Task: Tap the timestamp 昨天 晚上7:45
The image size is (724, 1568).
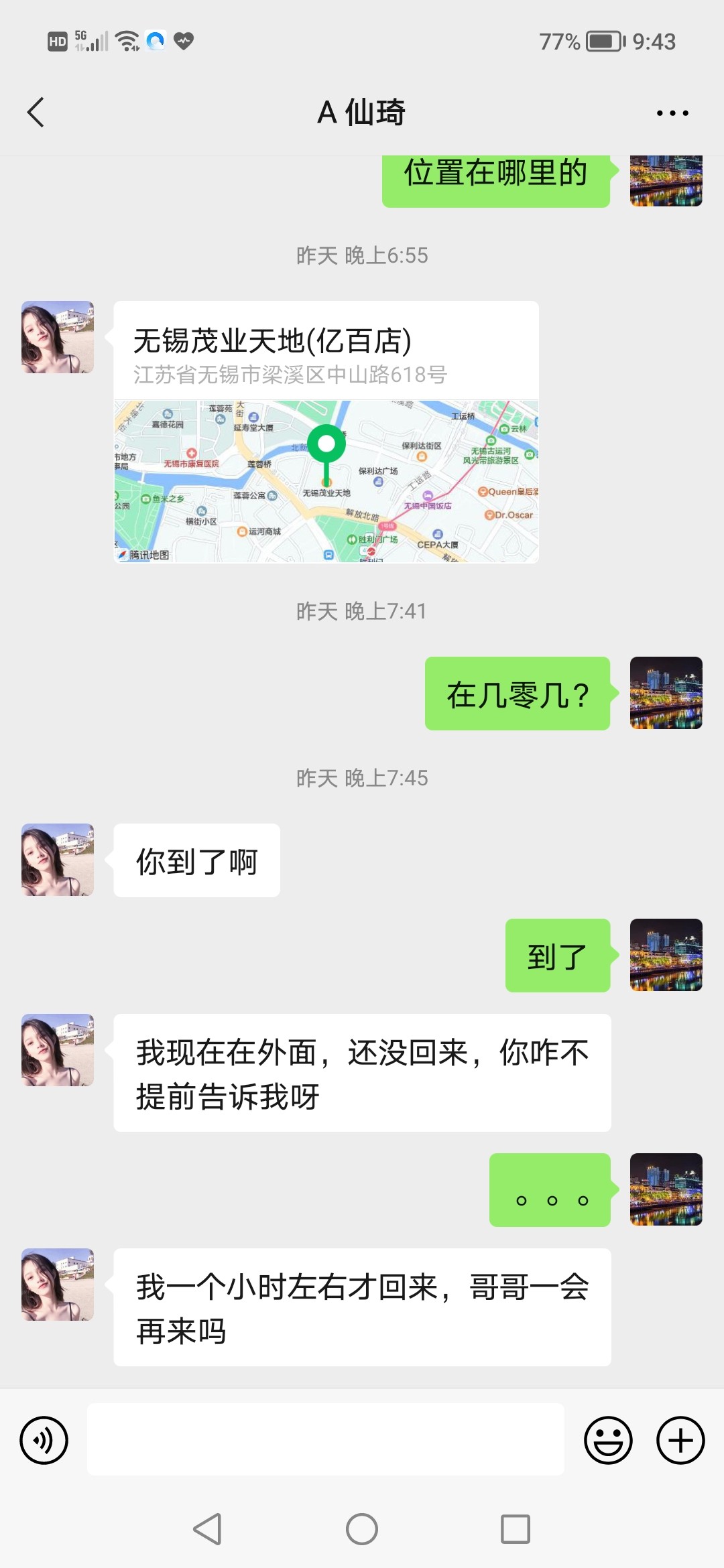Action: pos(361,779)
